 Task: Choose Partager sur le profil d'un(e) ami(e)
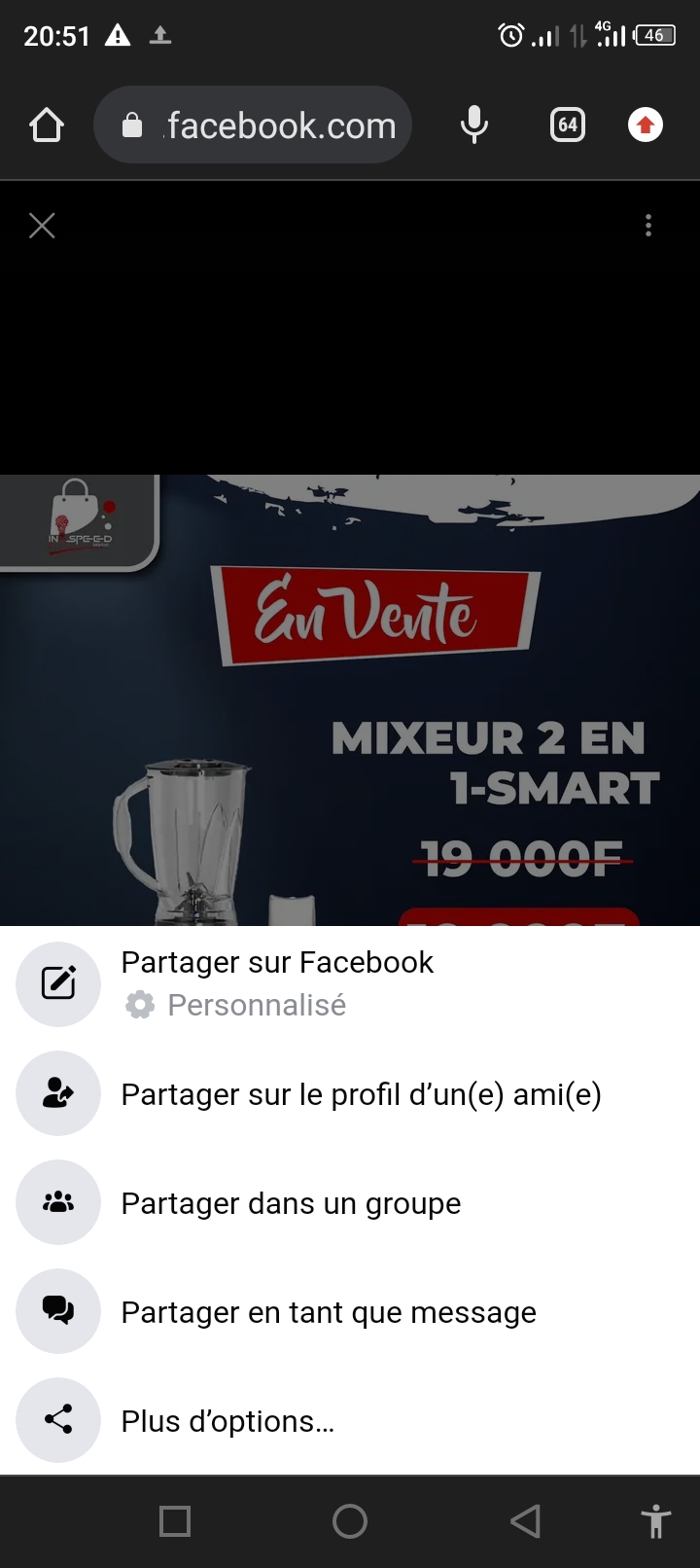point(360,1094)
